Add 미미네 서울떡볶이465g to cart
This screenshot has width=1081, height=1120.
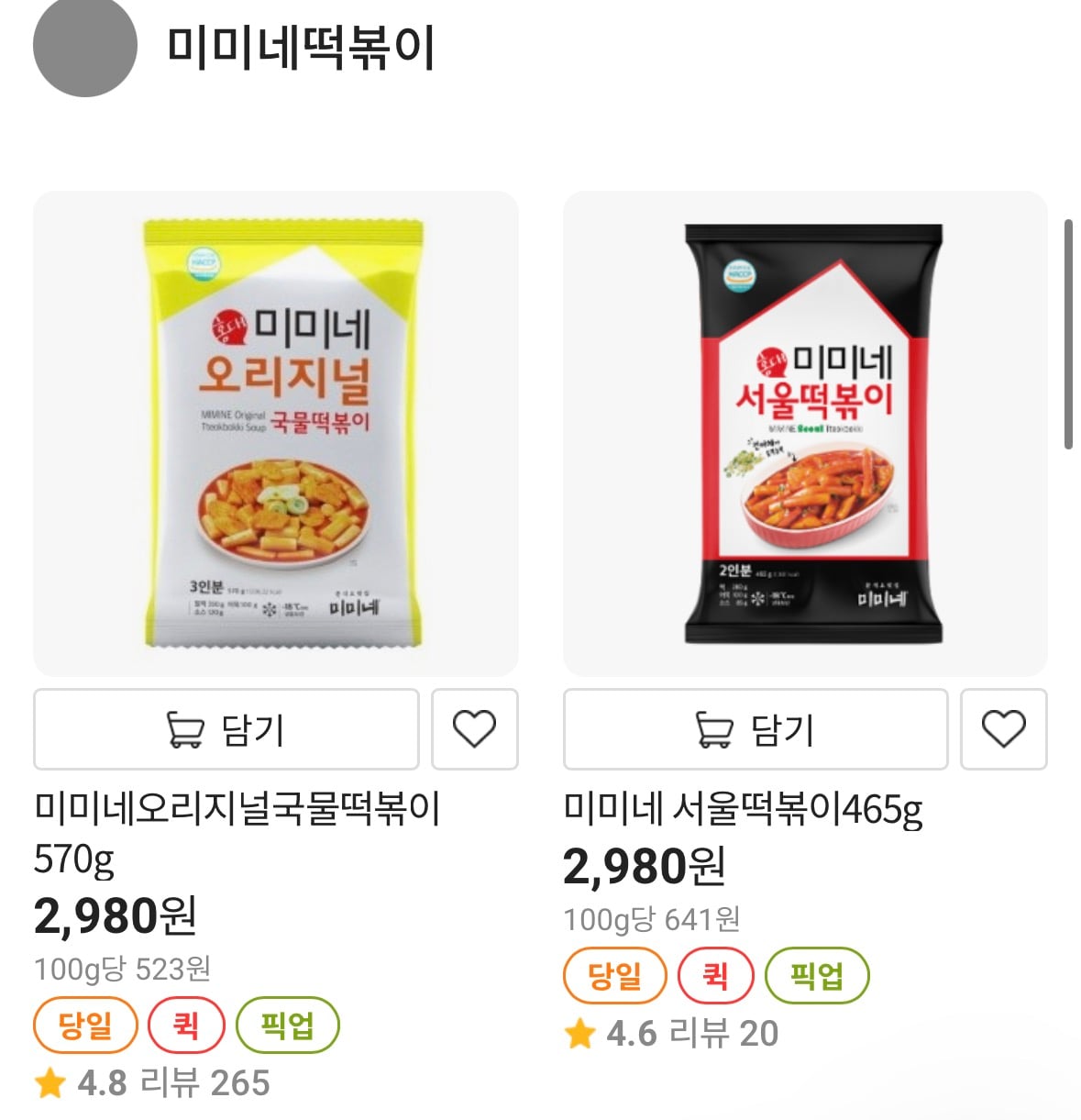pyautogui.click(x=755, y=729)
